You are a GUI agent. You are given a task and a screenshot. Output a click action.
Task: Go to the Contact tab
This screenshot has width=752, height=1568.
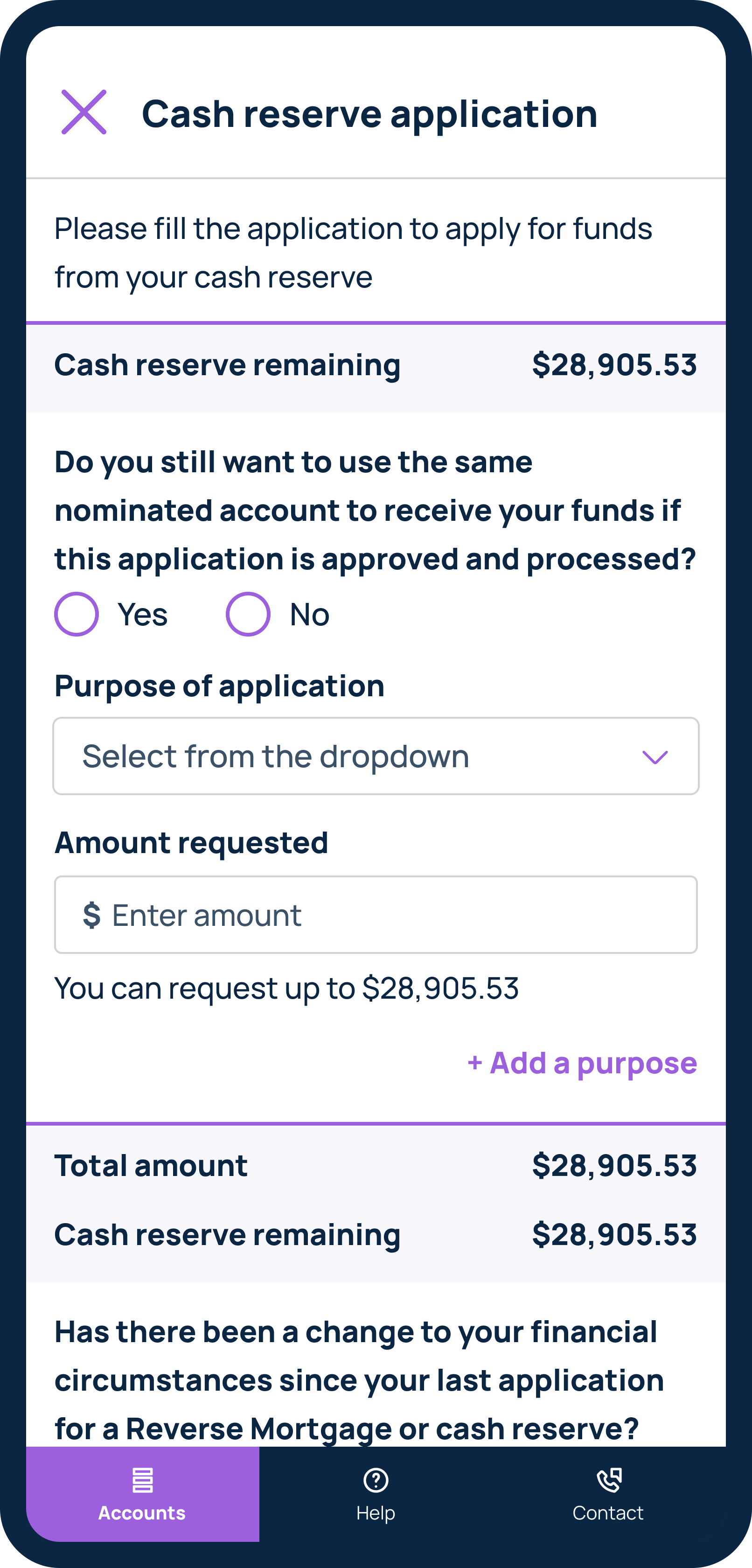608,1494
